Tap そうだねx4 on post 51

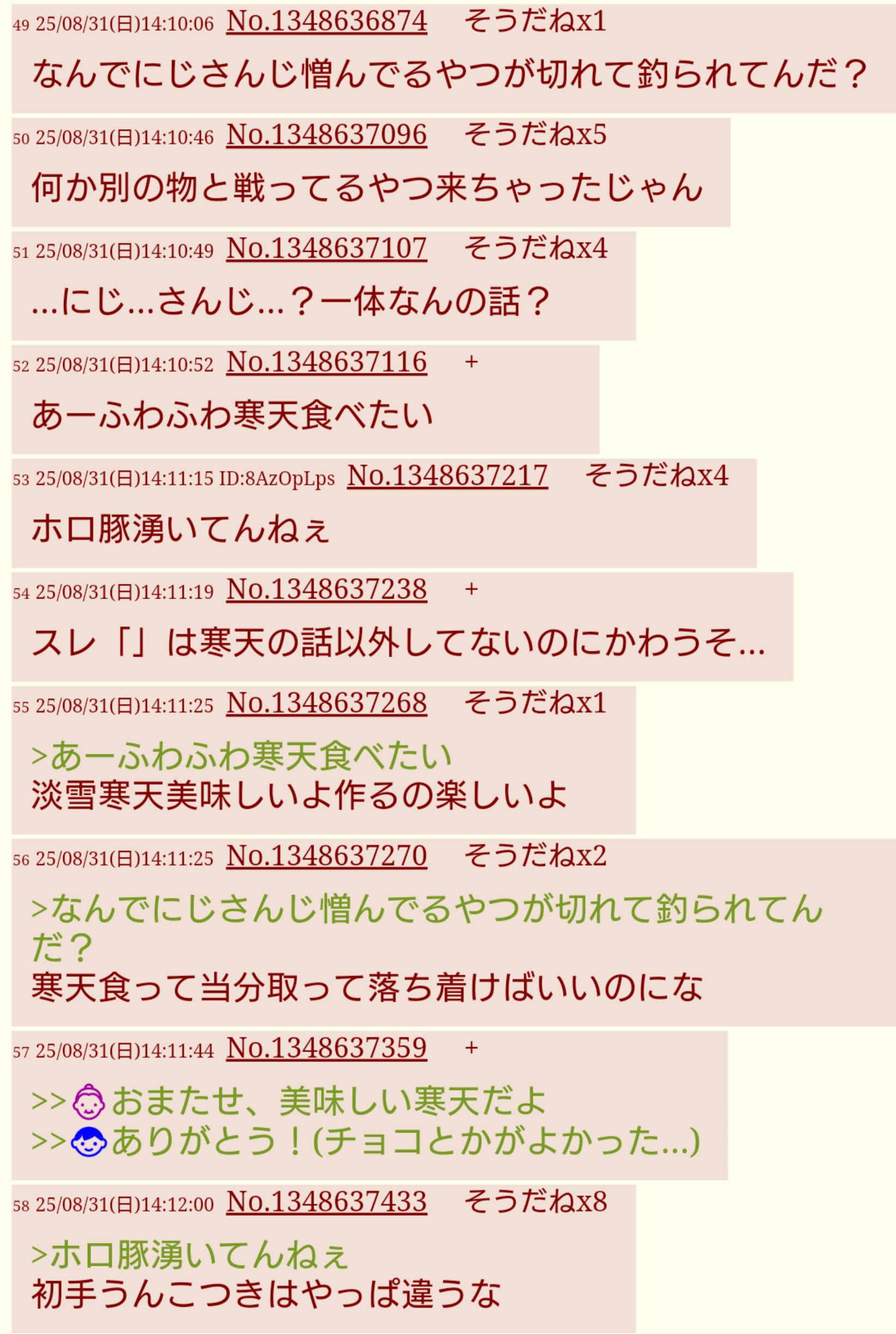coord(534,249)
